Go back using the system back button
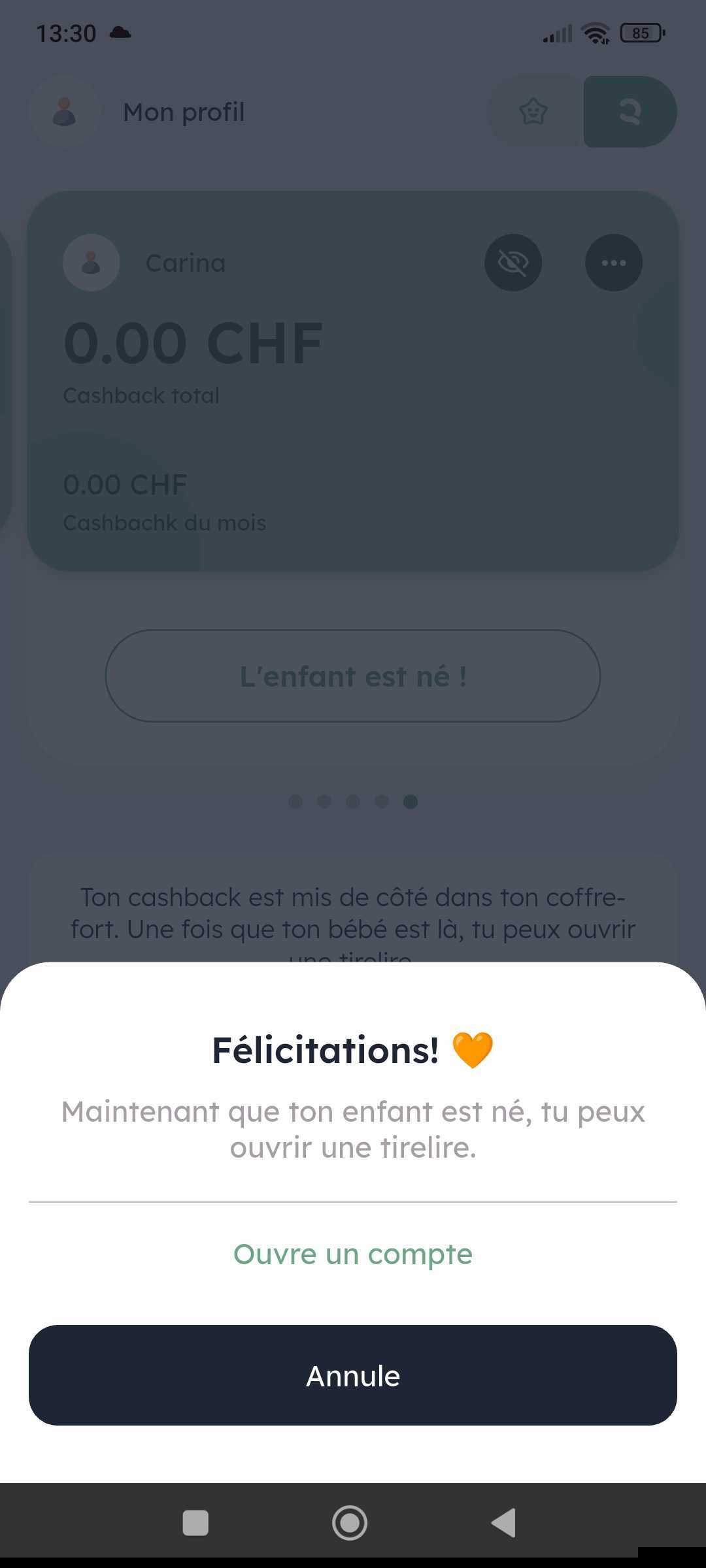Viewport: 706px width, 1568px height. pos(504,1523)
